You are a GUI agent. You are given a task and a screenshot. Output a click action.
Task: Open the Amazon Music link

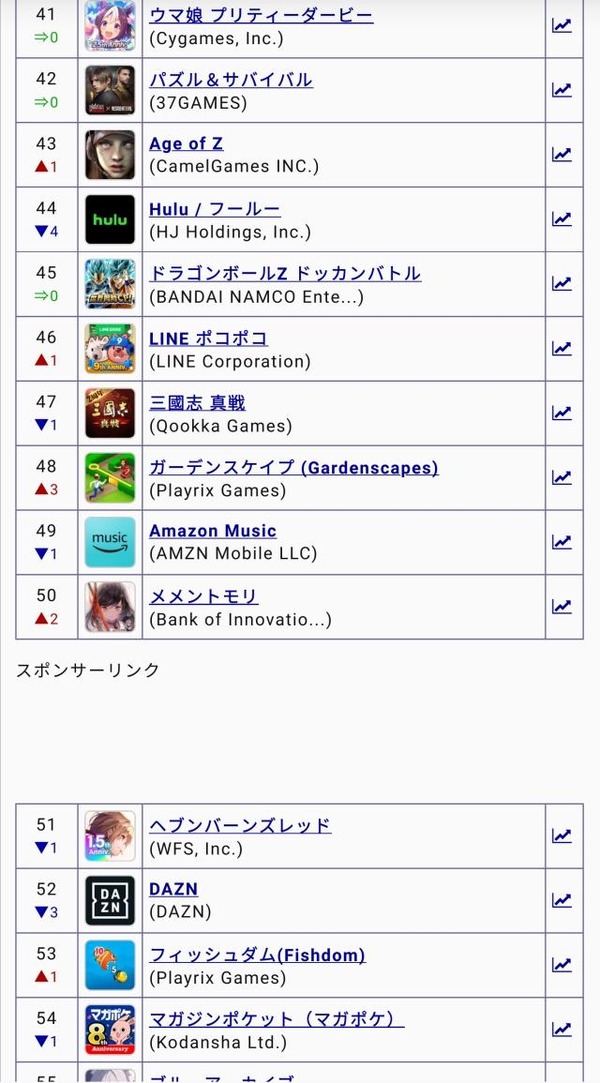(x=213, y=531)
